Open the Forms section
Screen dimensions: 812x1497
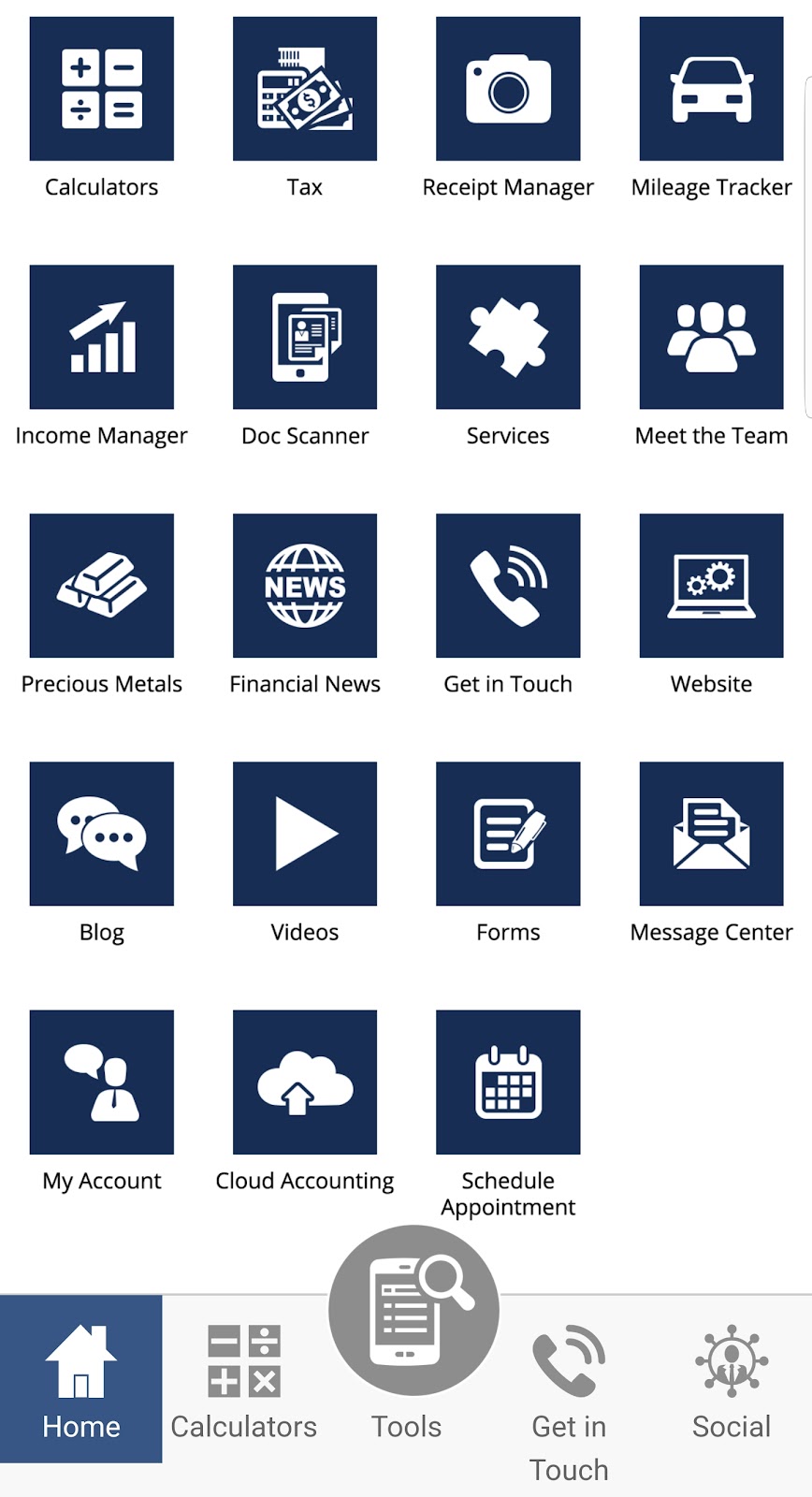click(508, 834)
